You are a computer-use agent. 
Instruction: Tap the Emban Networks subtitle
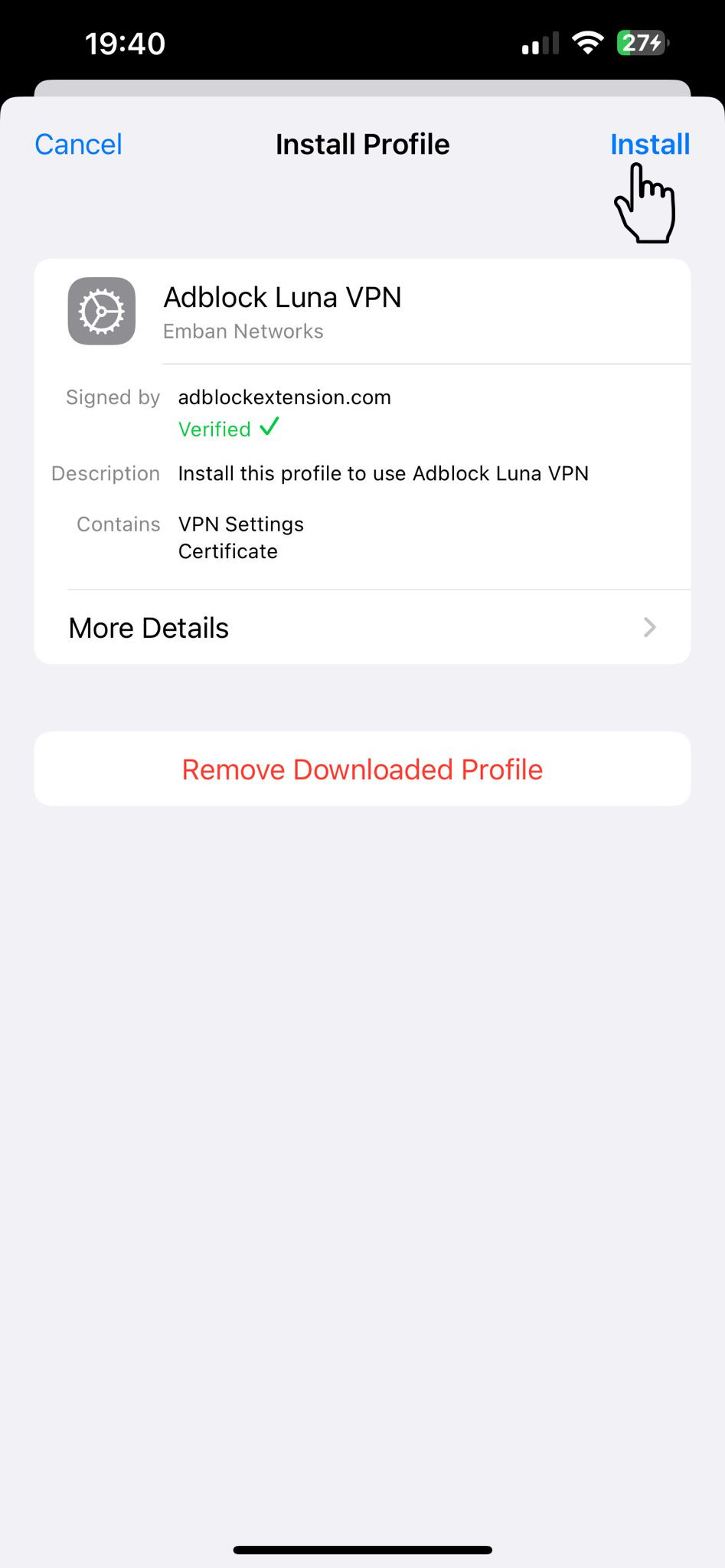[x=243, y=331]
